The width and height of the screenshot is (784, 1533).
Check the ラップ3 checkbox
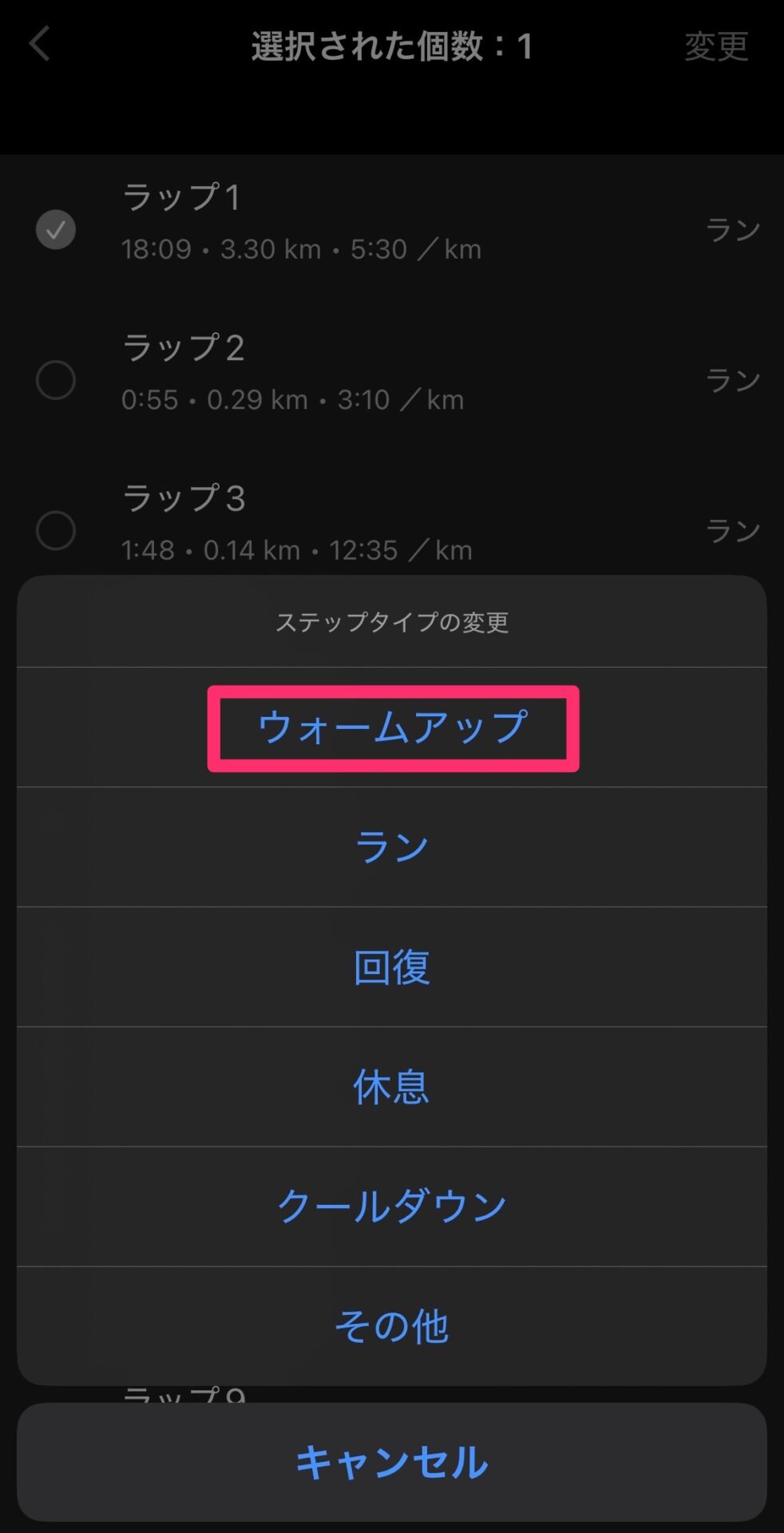(x=56, y=531)
